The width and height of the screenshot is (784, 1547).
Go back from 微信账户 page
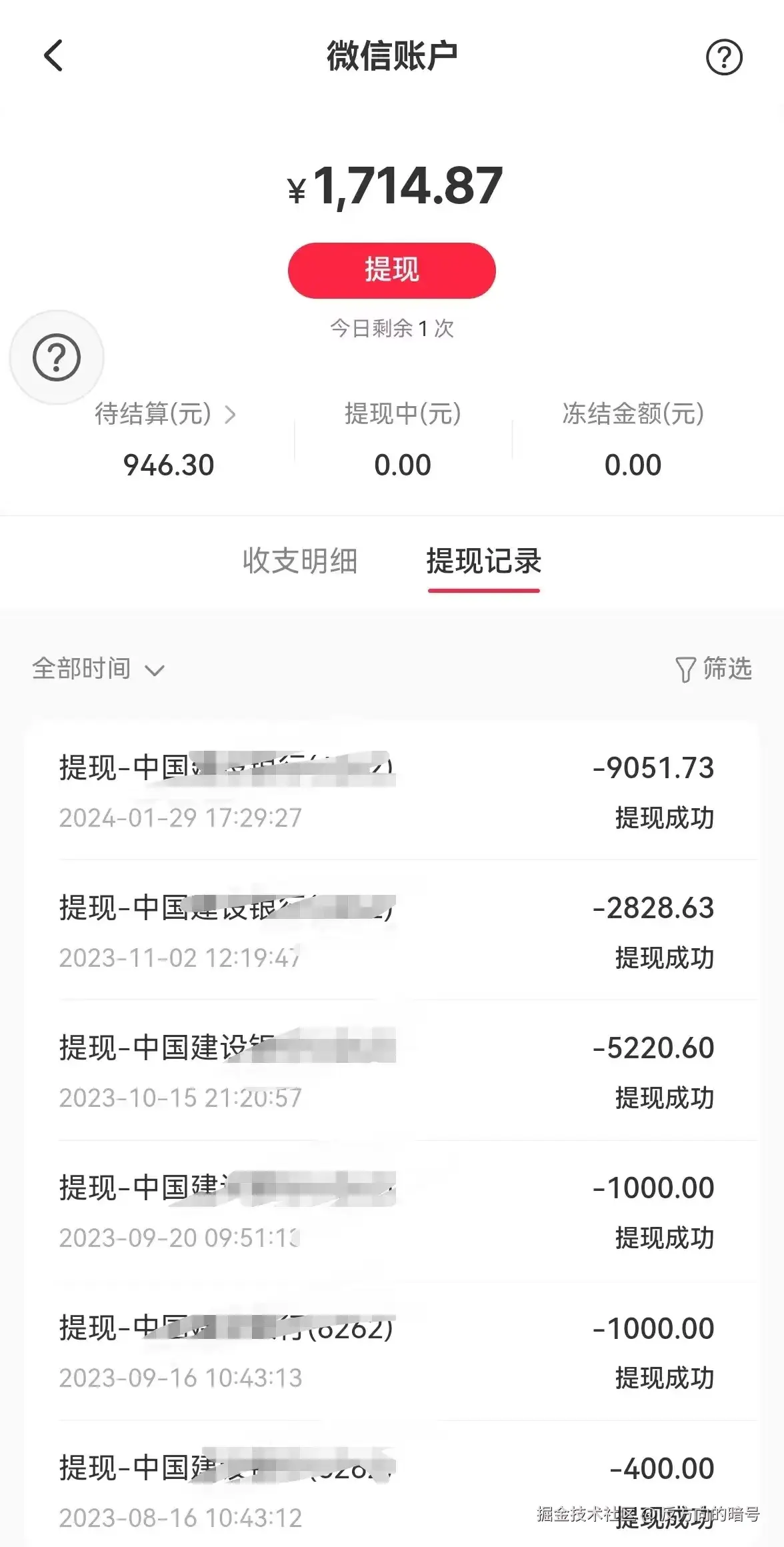(x=53, y=56)
